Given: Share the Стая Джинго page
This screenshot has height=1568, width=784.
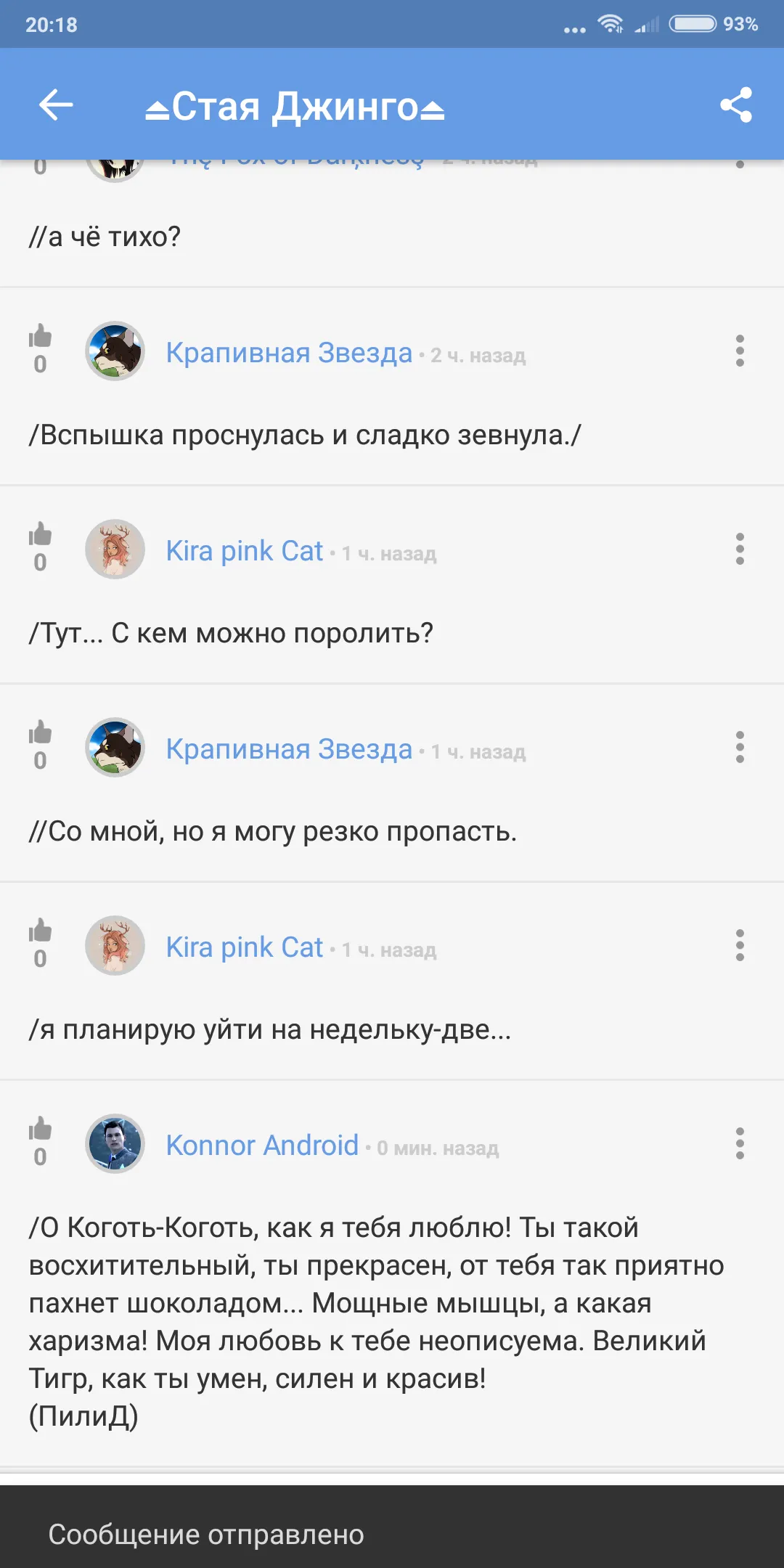Looking at the screenshot, I should pyautogui.click(x=736, y=105).
